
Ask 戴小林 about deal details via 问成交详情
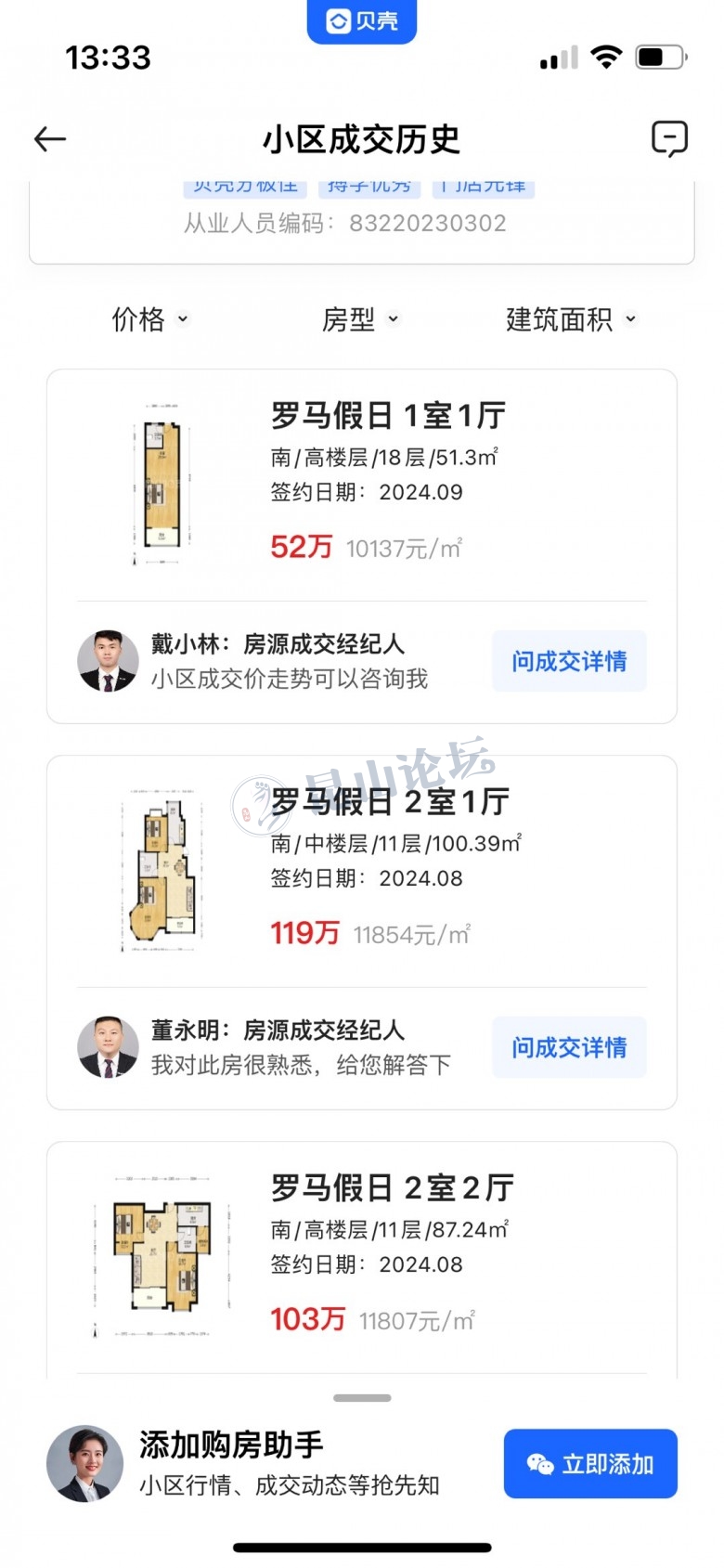[x=569, y=661]
